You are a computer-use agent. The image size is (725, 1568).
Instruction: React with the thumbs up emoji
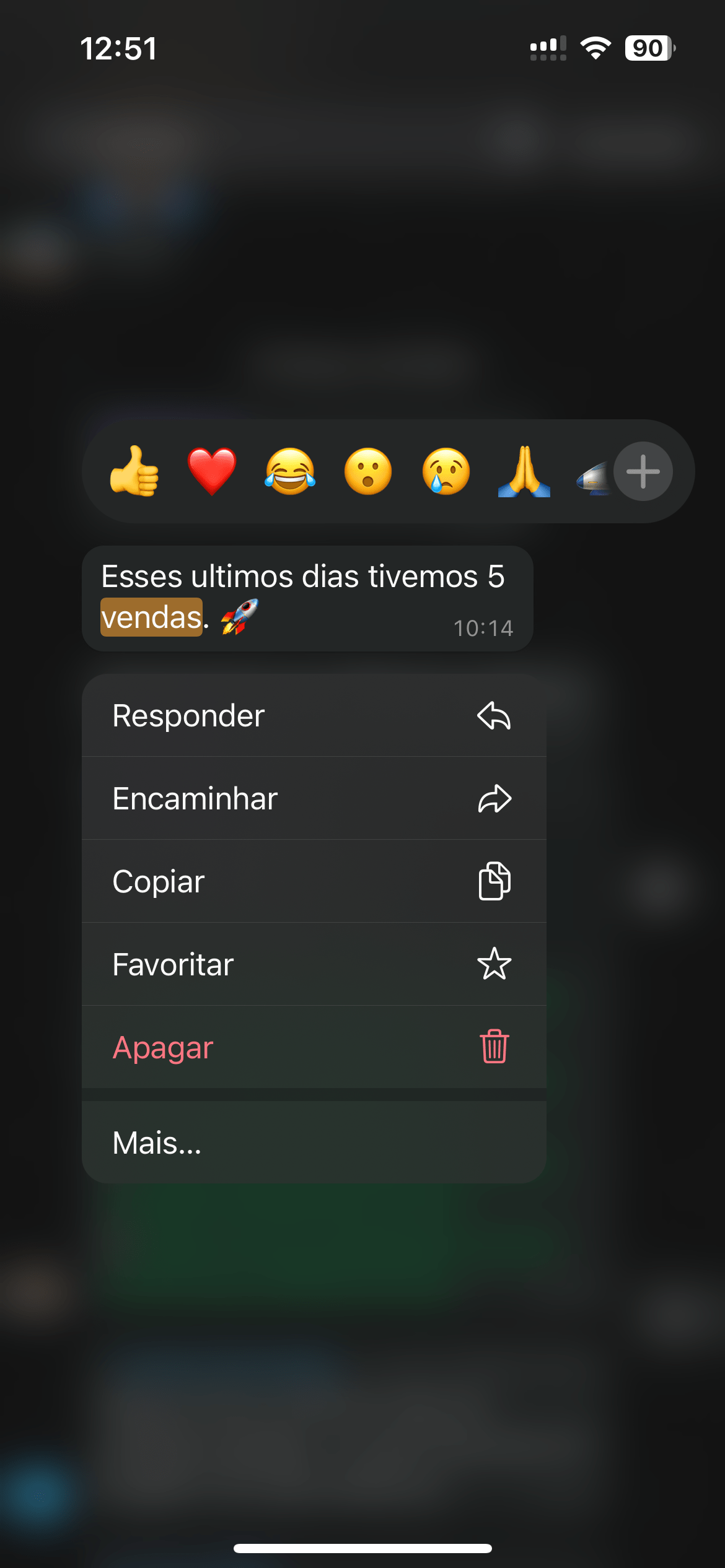click(134, 471)
